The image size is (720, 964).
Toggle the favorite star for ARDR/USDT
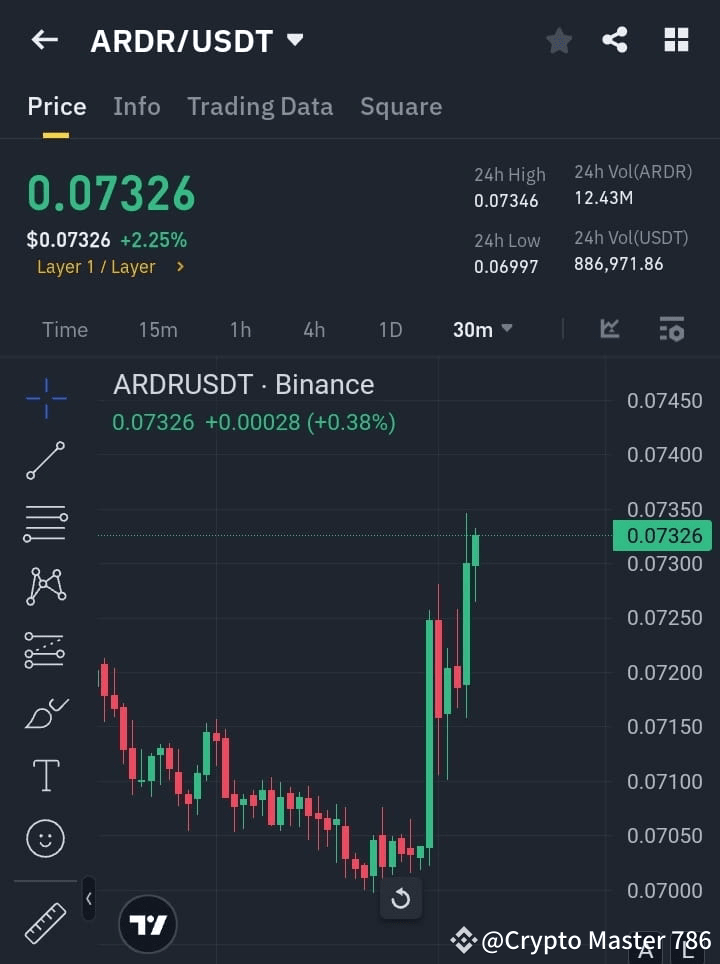pos(558,40)
